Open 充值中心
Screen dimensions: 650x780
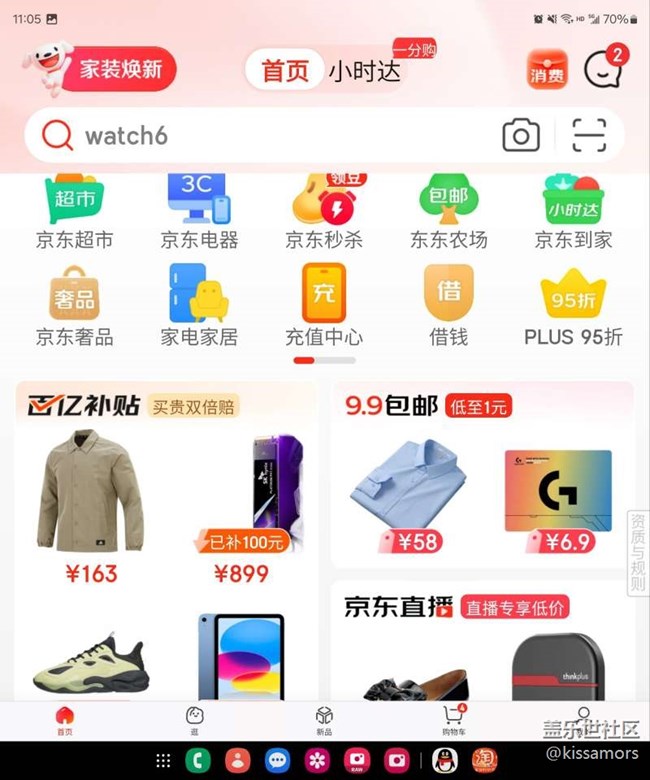324,305
